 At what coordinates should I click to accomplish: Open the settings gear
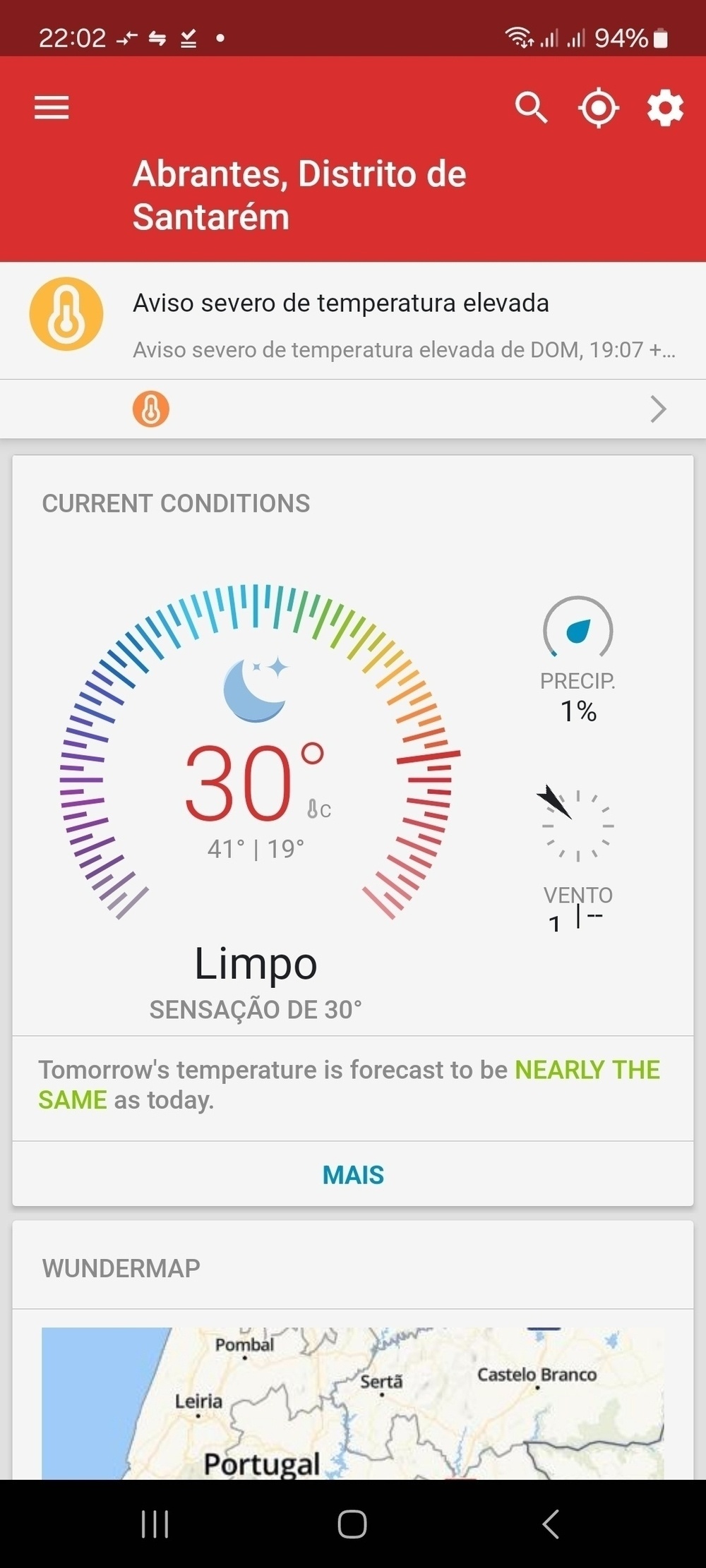point(665,108)
